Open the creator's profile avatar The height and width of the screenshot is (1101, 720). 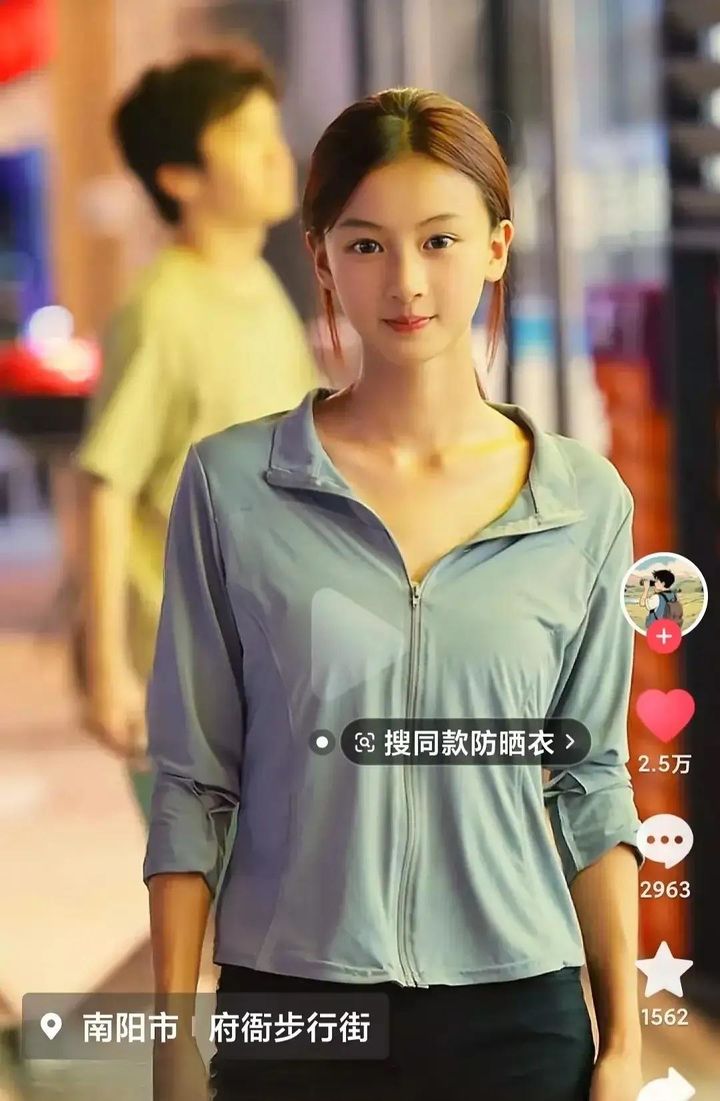664,594
